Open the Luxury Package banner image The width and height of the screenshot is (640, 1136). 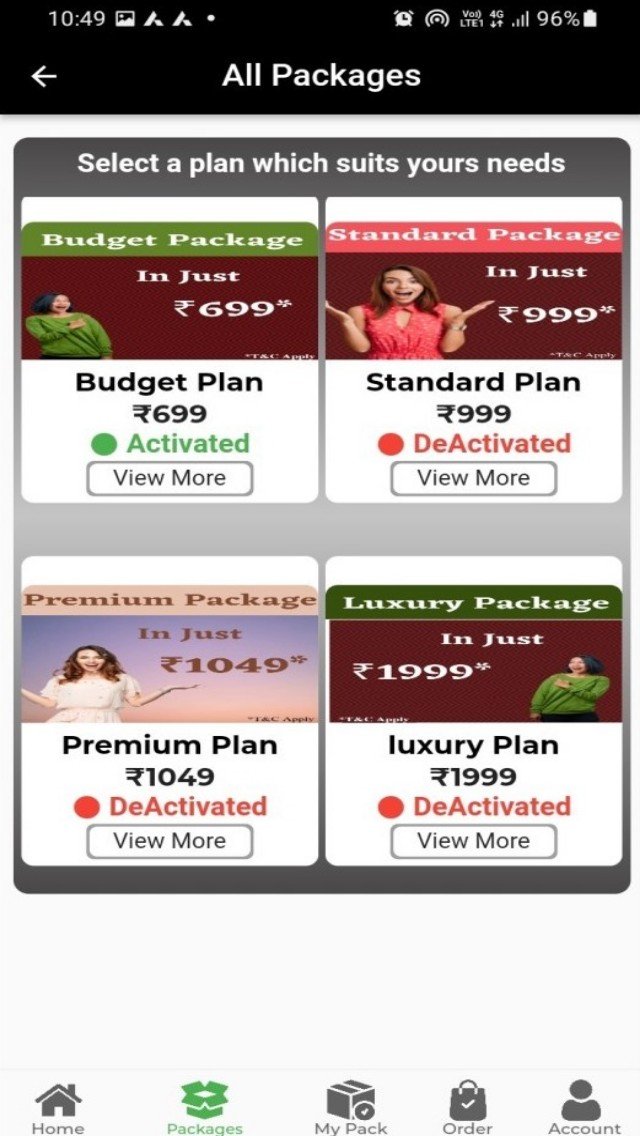(x=473, y=654)
